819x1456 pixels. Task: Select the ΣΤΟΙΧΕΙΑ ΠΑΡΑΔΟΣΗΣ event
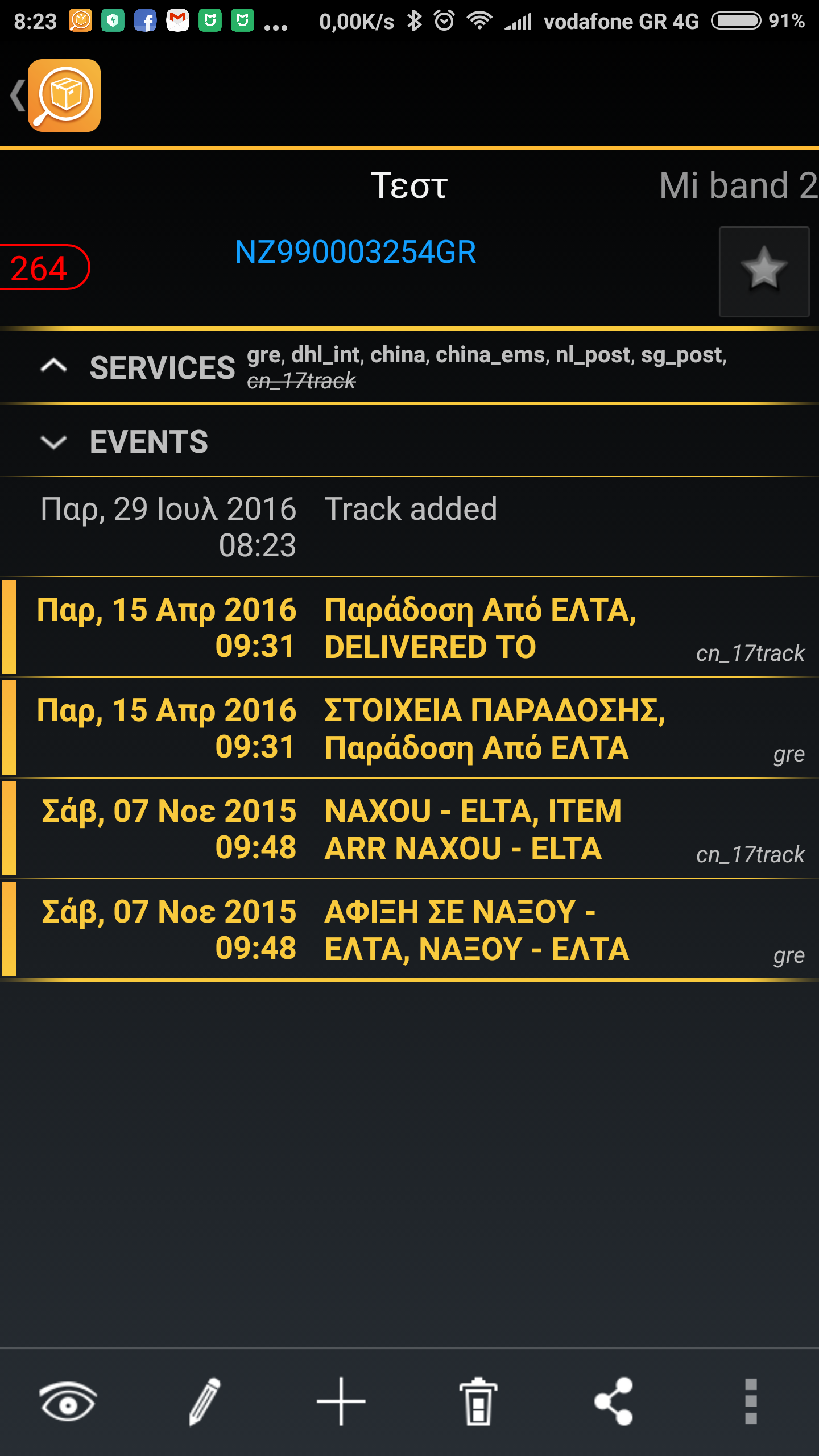point(409,729)
